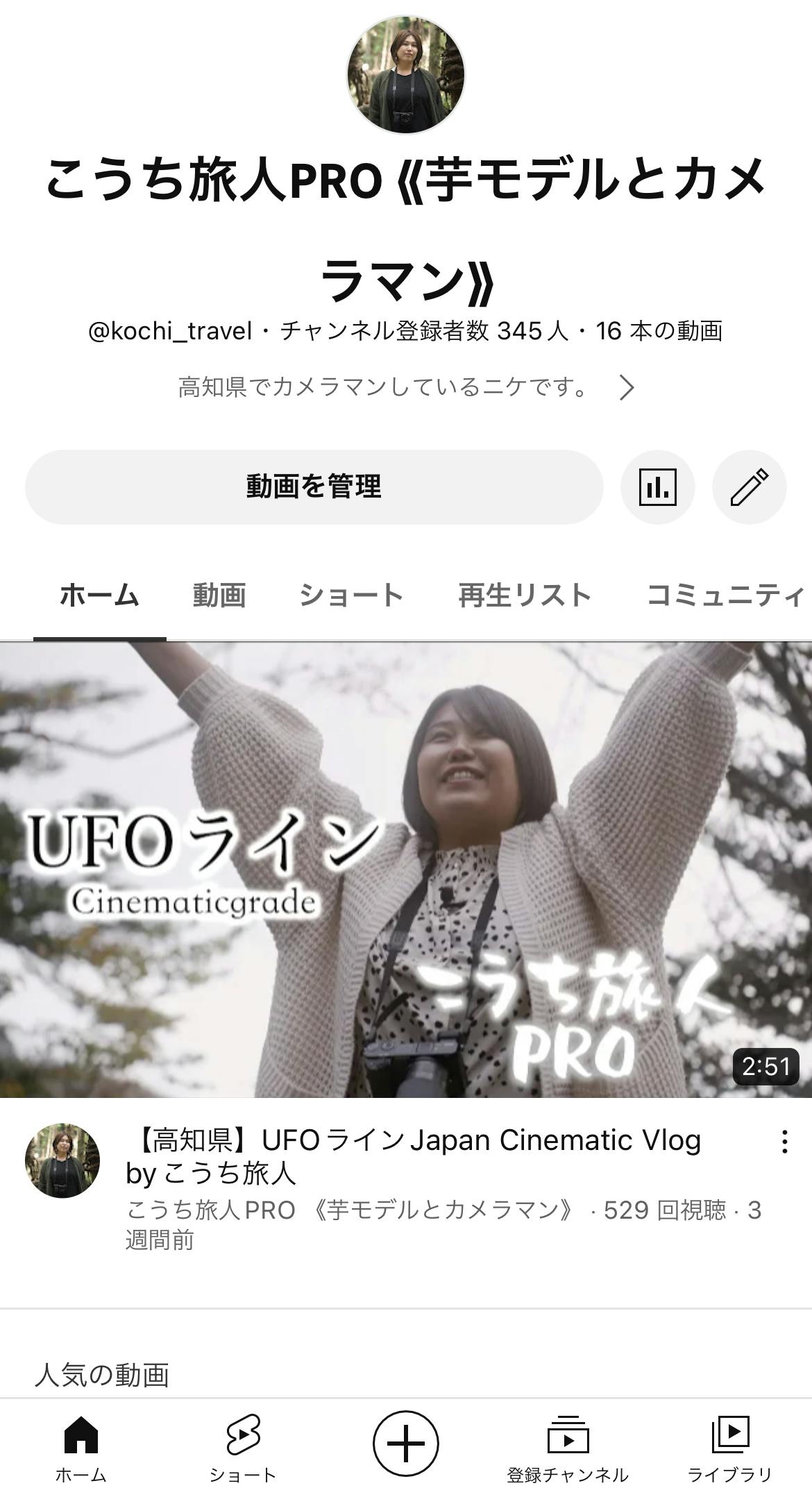
Task: Go to ホーム in bottom navigation
Action: (81, 1448)
